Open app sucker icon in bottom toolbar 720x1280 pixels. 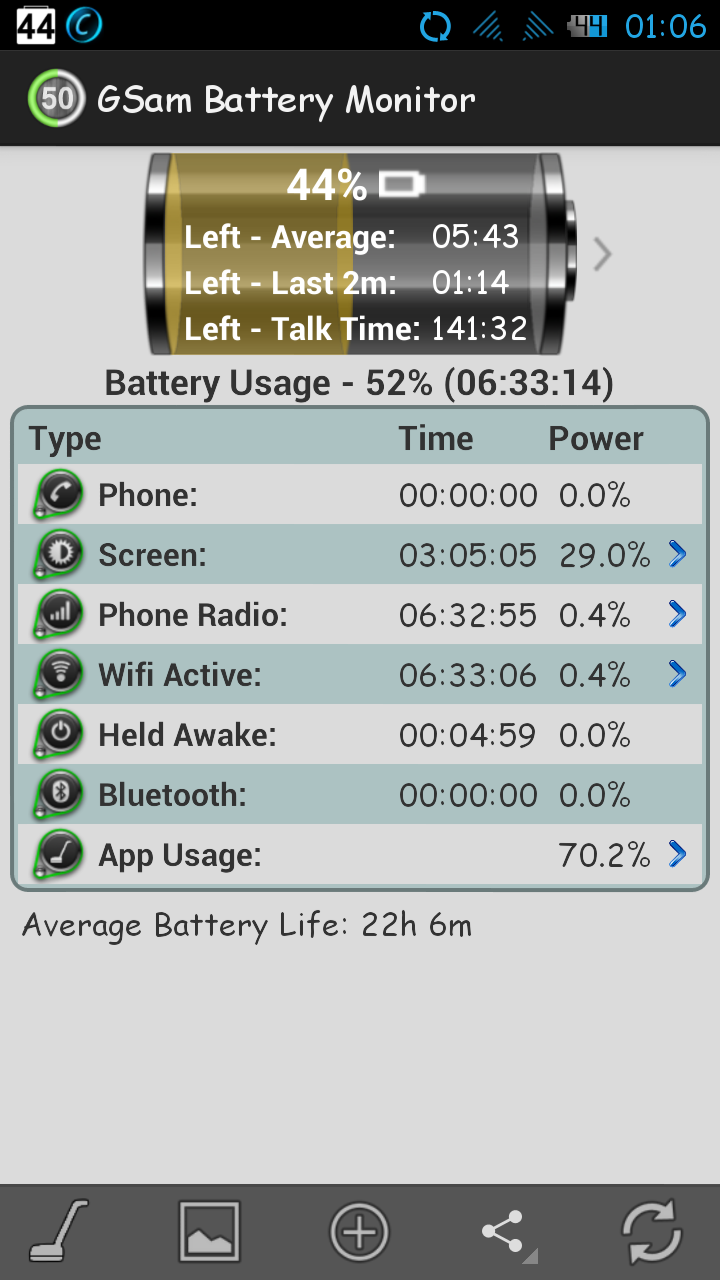click(59, 1230)
